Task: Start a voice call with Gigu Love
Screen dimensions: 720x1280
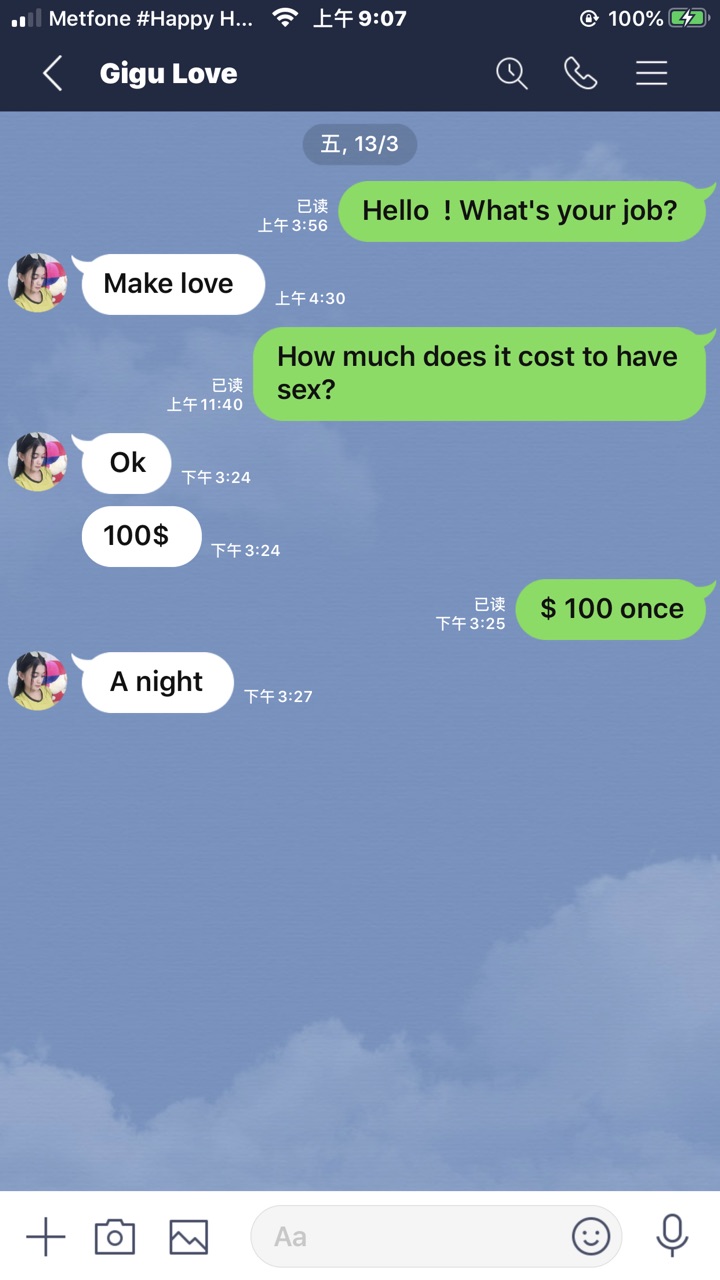Action: (580, 73)
